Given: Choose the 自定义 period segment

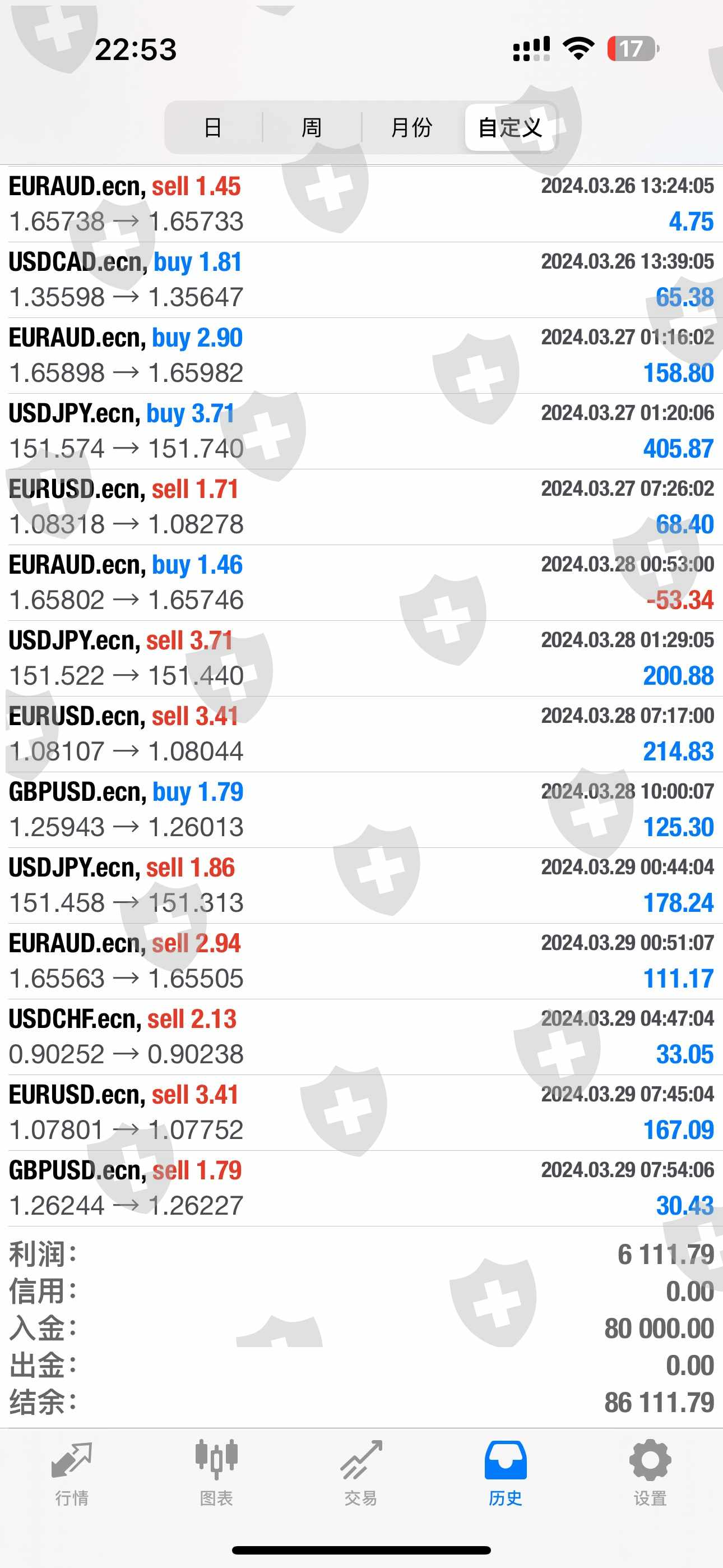Looking at the screenshot, I should pos(510,127).
